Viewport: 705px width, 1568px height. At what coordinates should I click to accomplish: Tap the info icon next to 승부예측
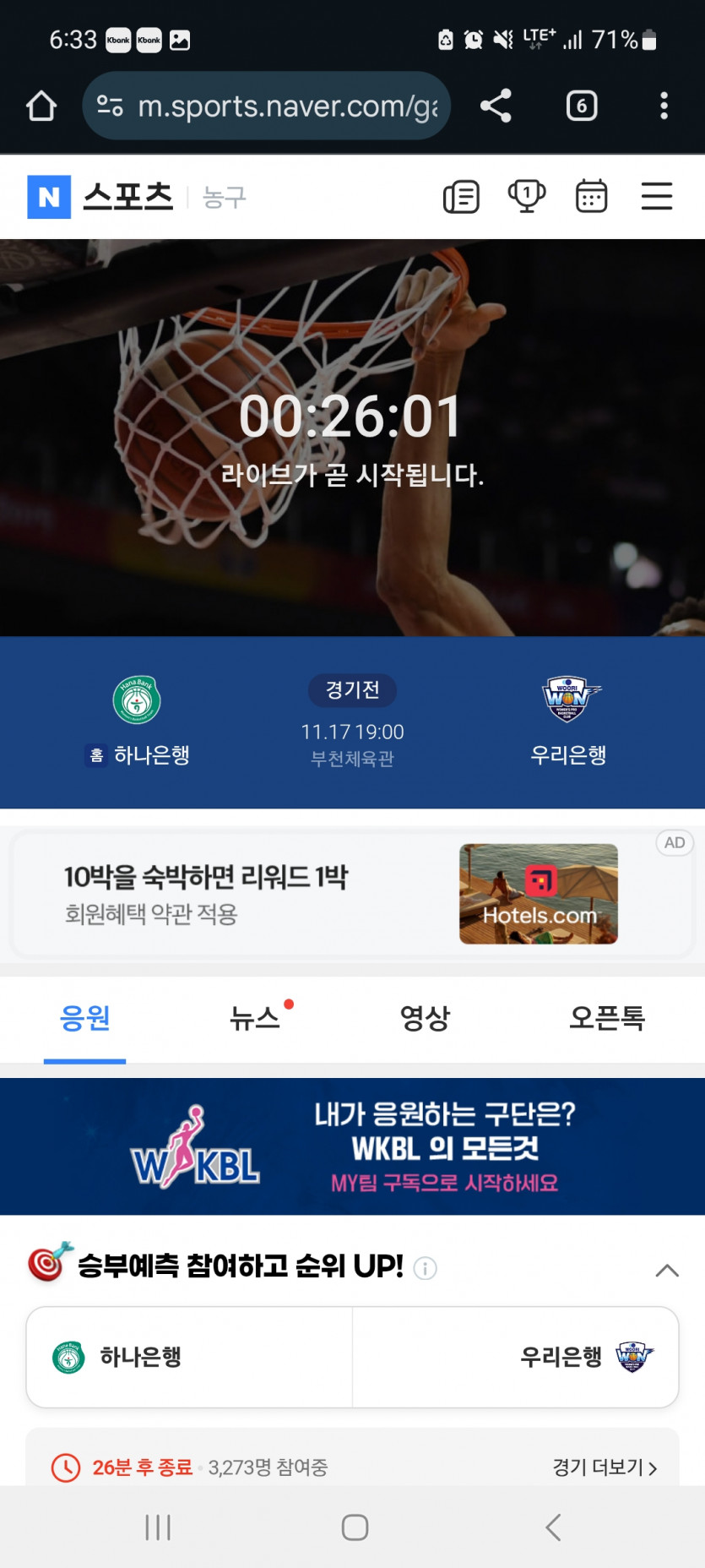[x=426, y=1270]
